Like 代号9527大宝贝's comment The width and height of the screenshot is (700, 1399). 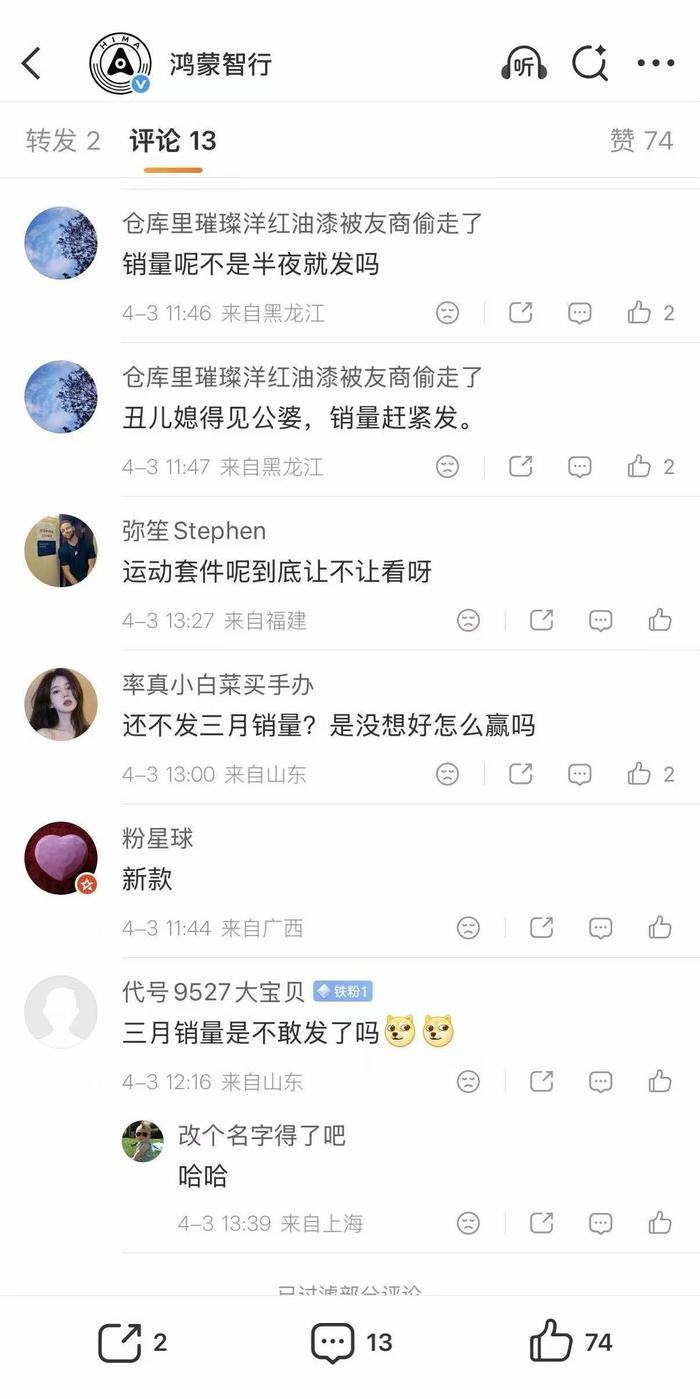pyautogui.click(x=660, y=1081)
